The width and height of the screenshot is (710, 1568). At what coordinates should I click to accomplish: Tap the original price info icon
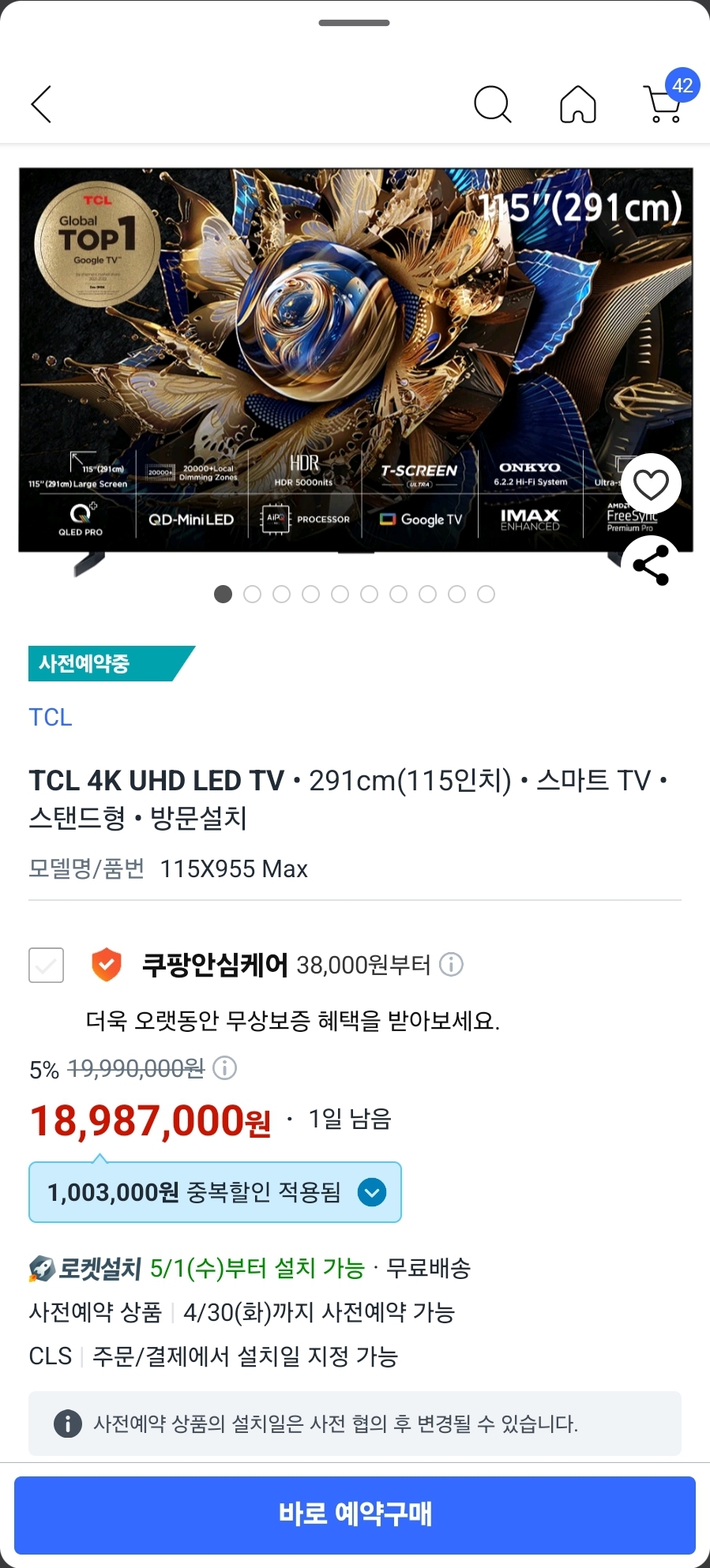click(x=226, y=1069)
